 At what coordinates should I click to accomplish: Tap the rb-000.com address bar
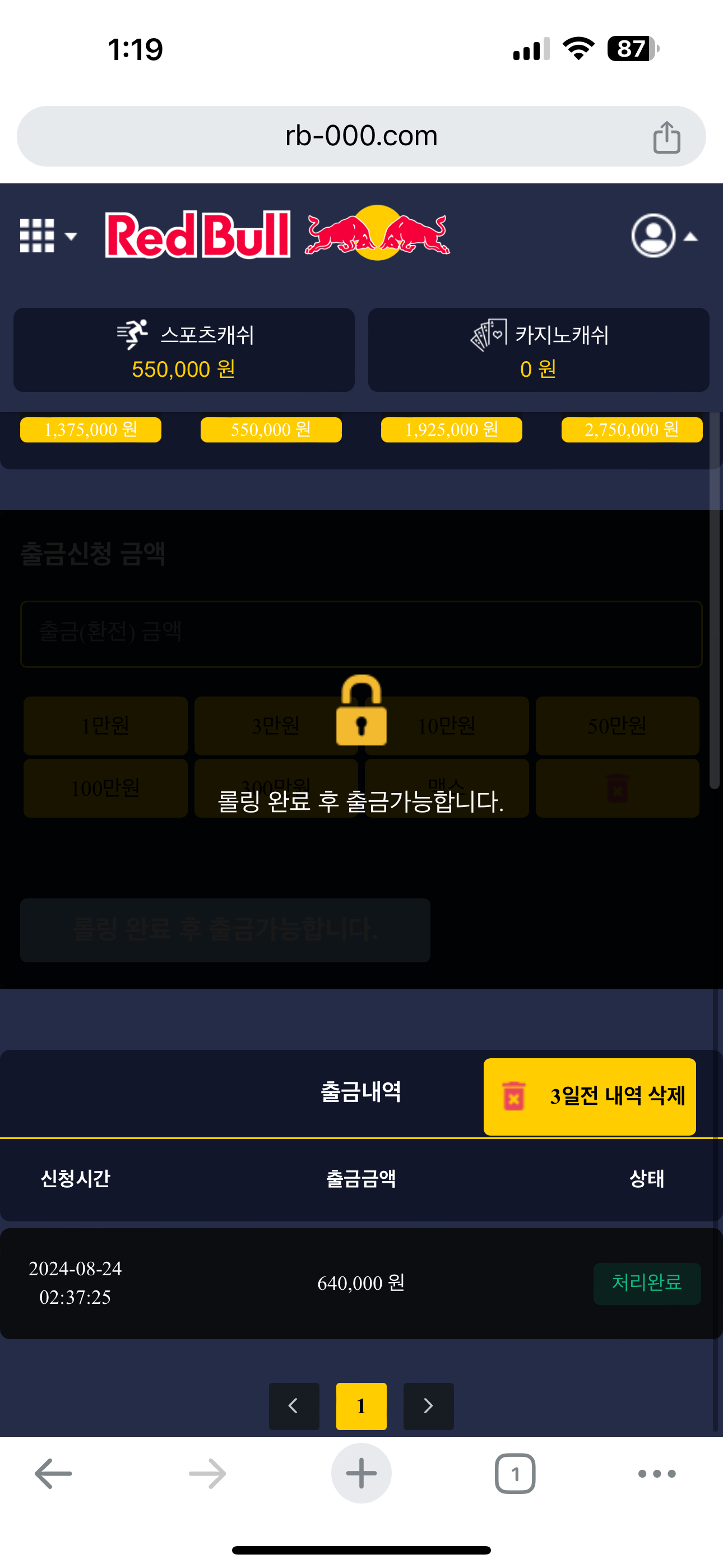click(360, 136)
